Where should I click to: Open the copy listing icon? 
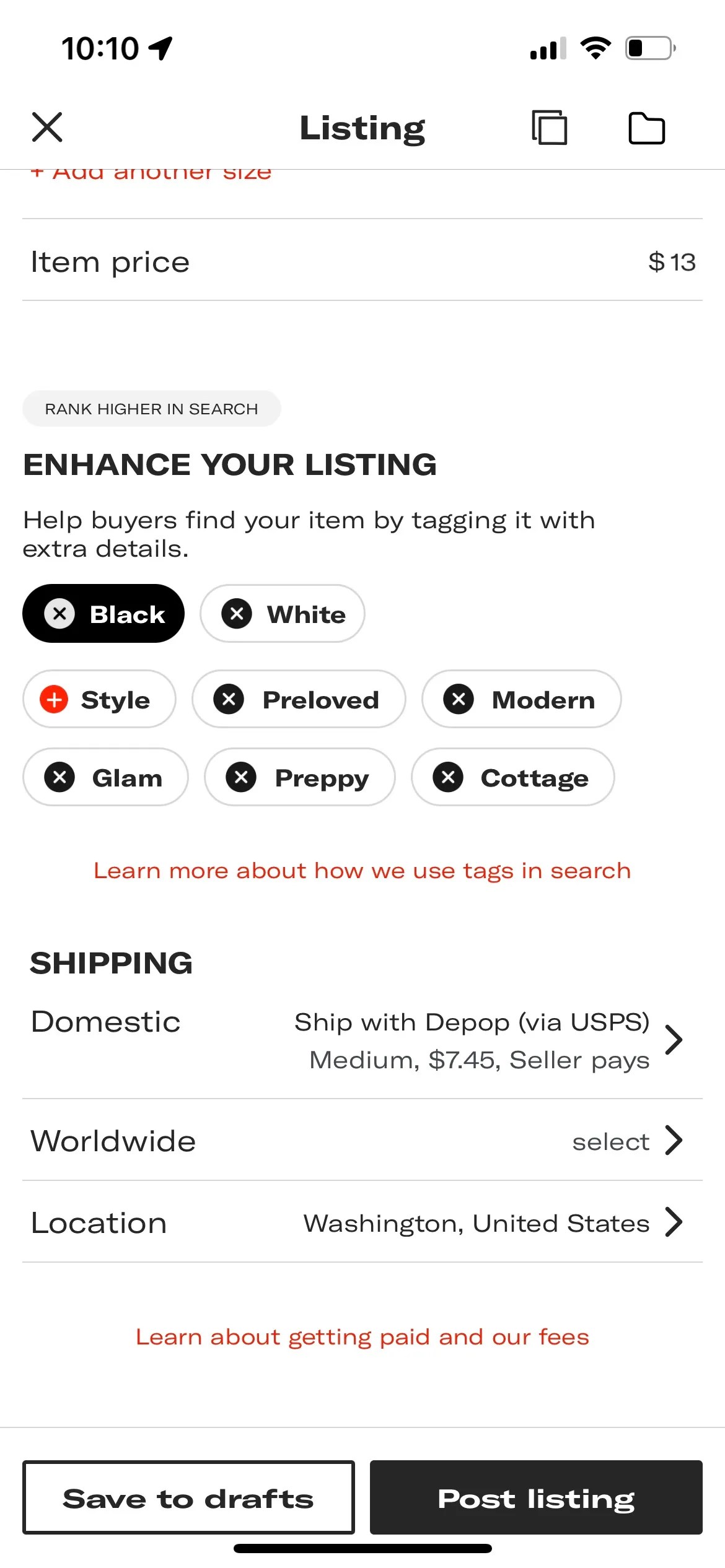(549, 128)
